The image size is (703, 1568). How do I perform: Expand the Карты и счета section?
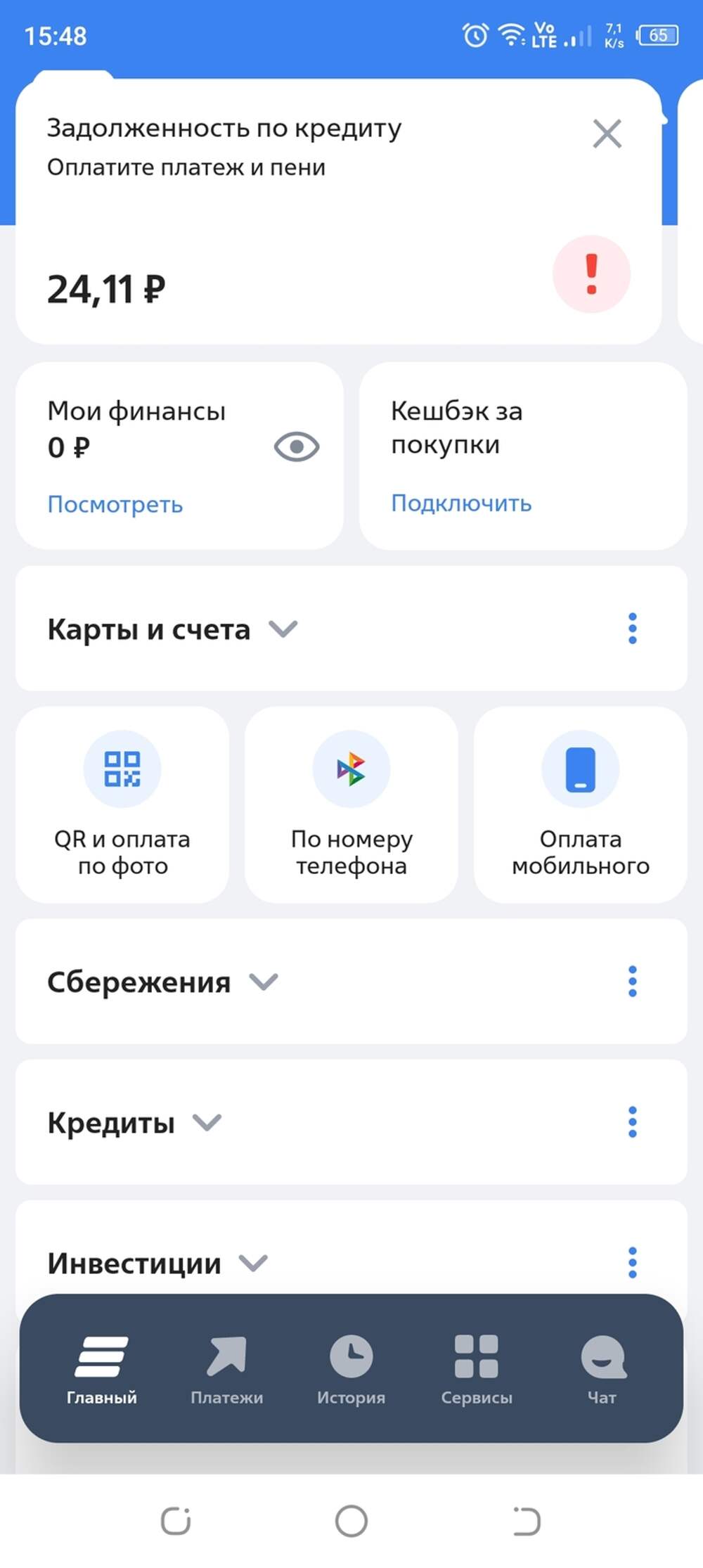[283, 629]
